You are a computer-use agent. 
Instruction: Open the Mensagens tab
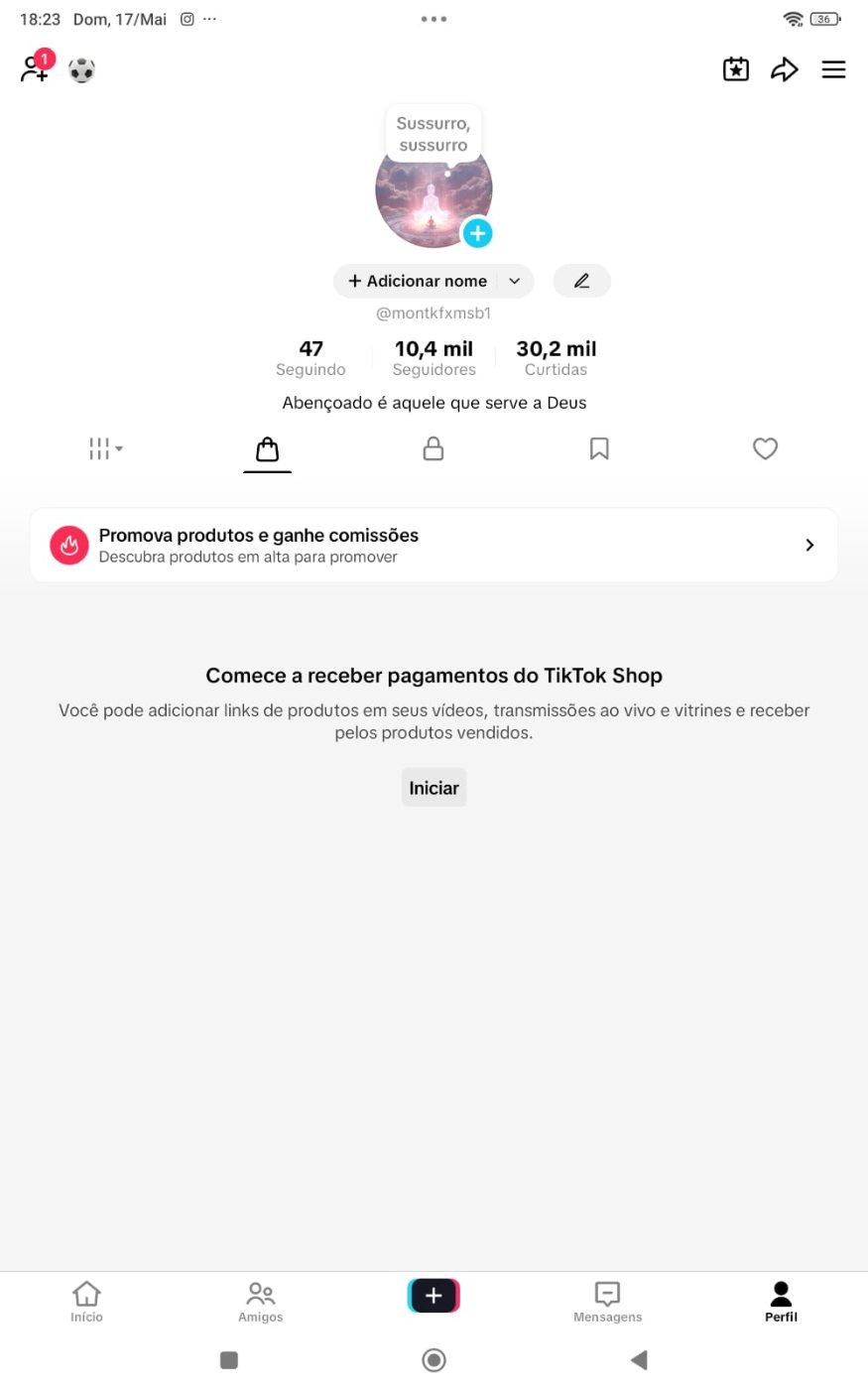[607, 1301]
